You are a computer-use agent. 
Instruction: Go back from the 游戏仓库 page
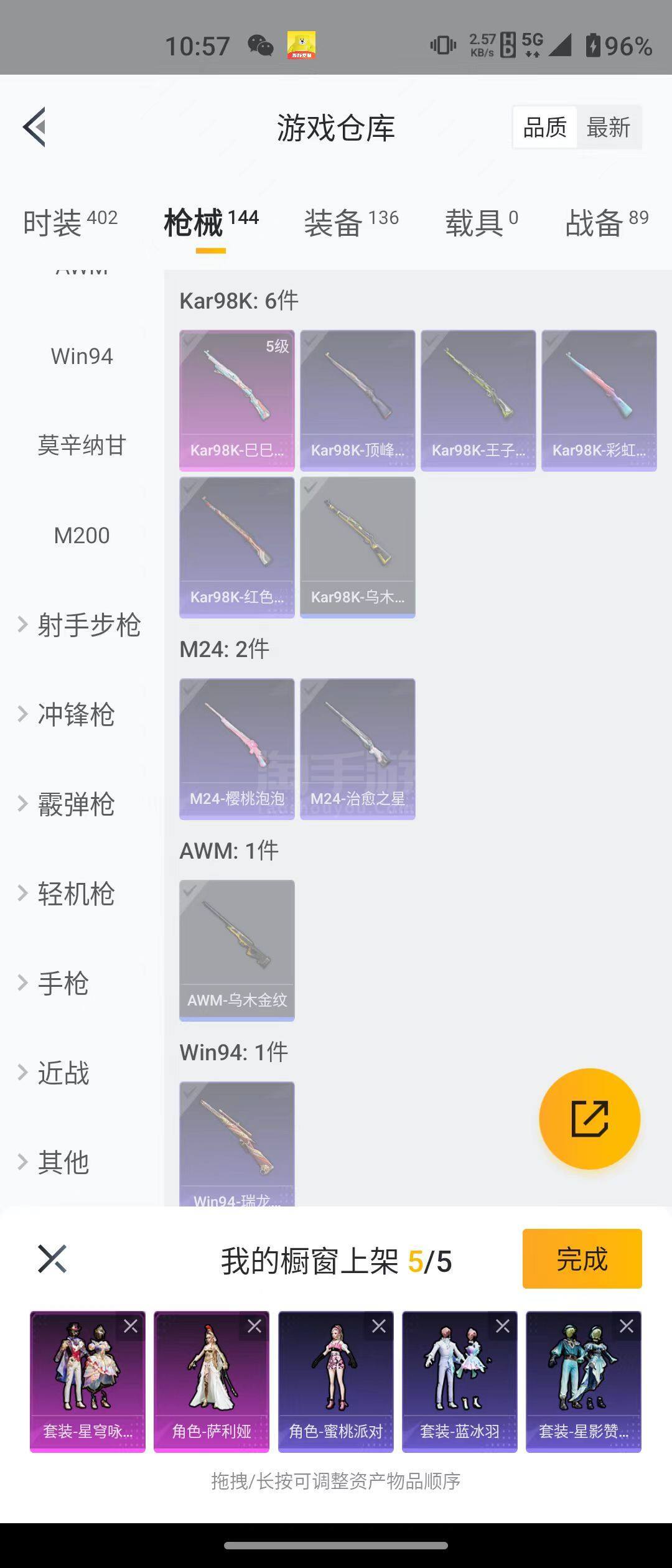pyautogui.click(x=35, y=127)
